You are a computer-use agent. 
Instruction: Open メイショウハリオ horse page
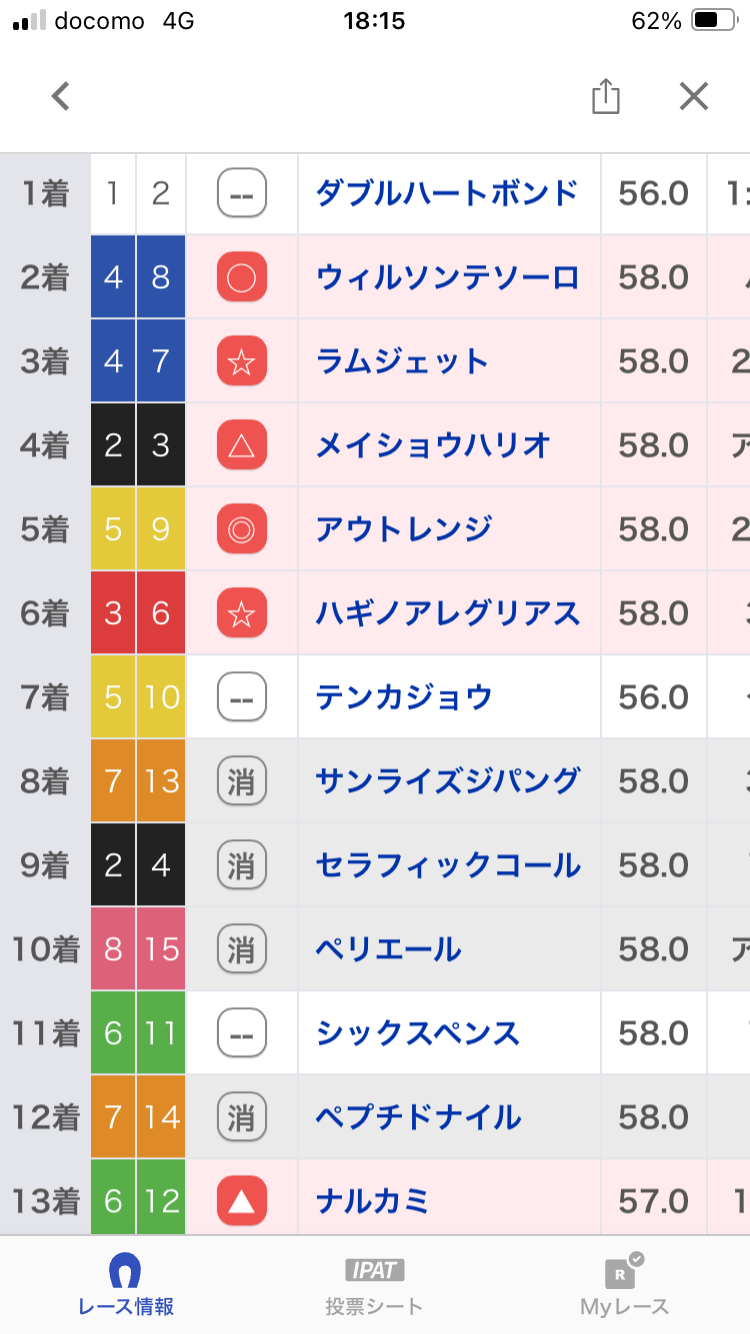pos(433,445)
